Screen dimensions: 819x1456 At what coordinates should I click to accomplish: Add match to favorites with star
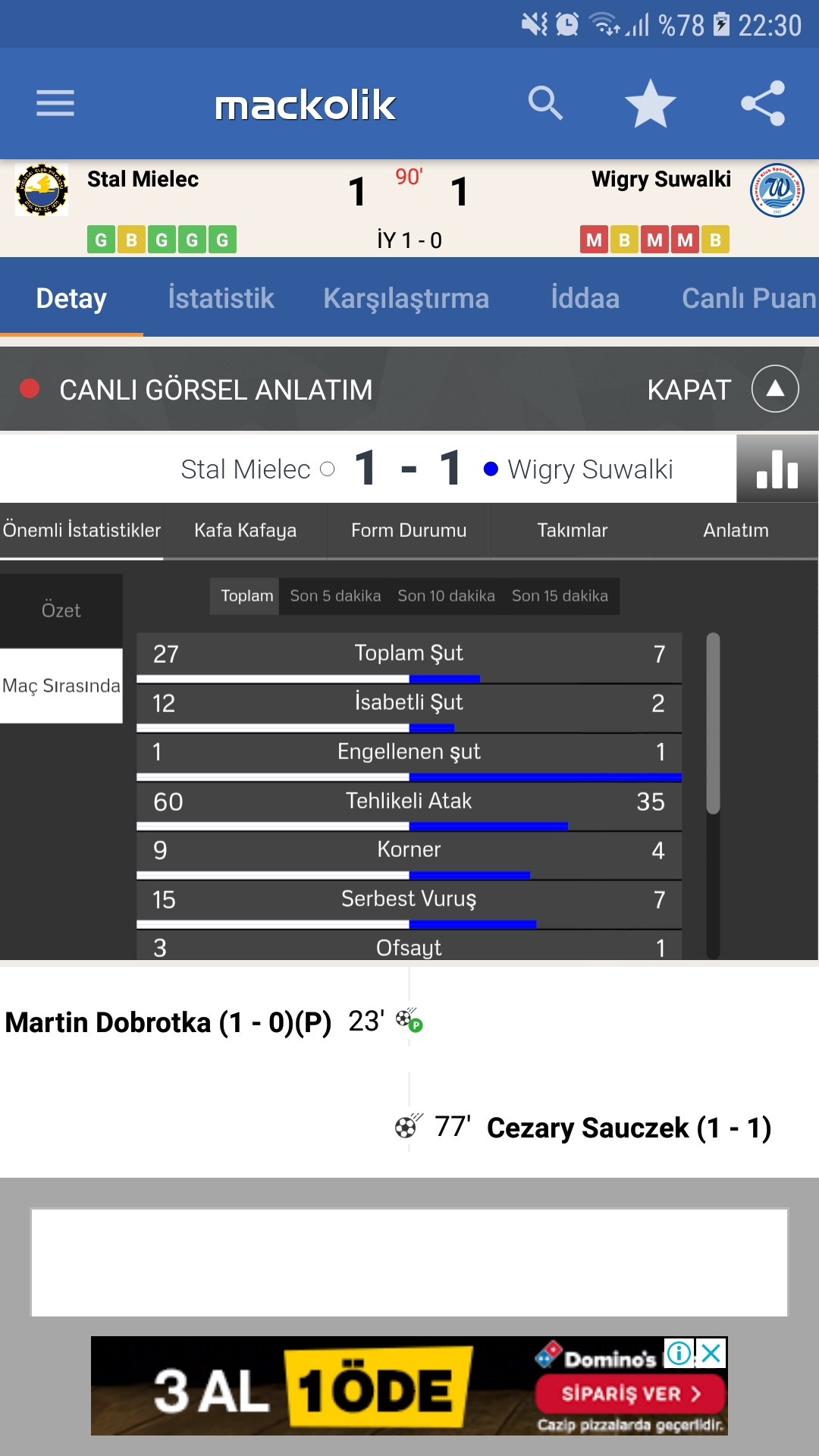(651, 103)
